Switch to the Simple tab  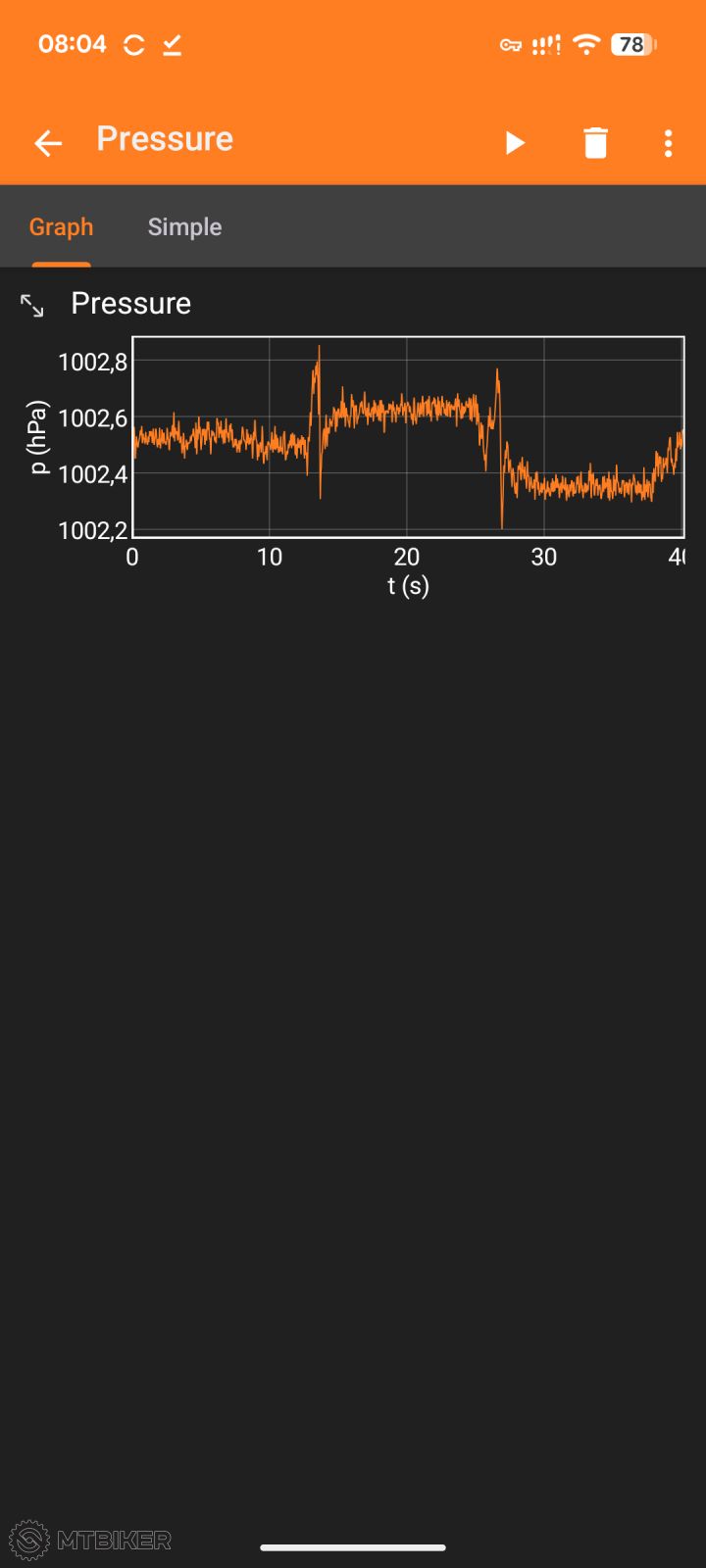(184, 227)
